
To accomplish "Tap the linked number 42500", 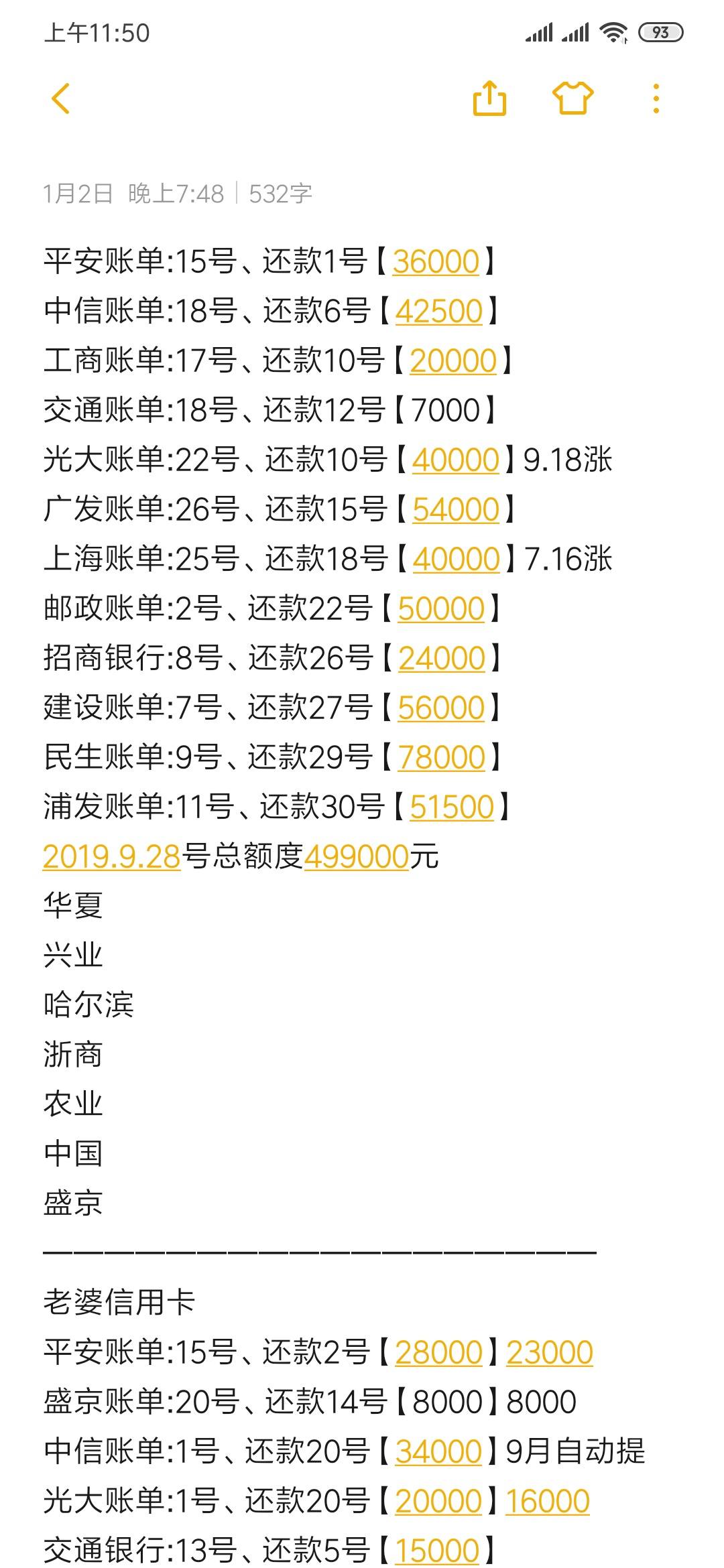I will (439, 312).
